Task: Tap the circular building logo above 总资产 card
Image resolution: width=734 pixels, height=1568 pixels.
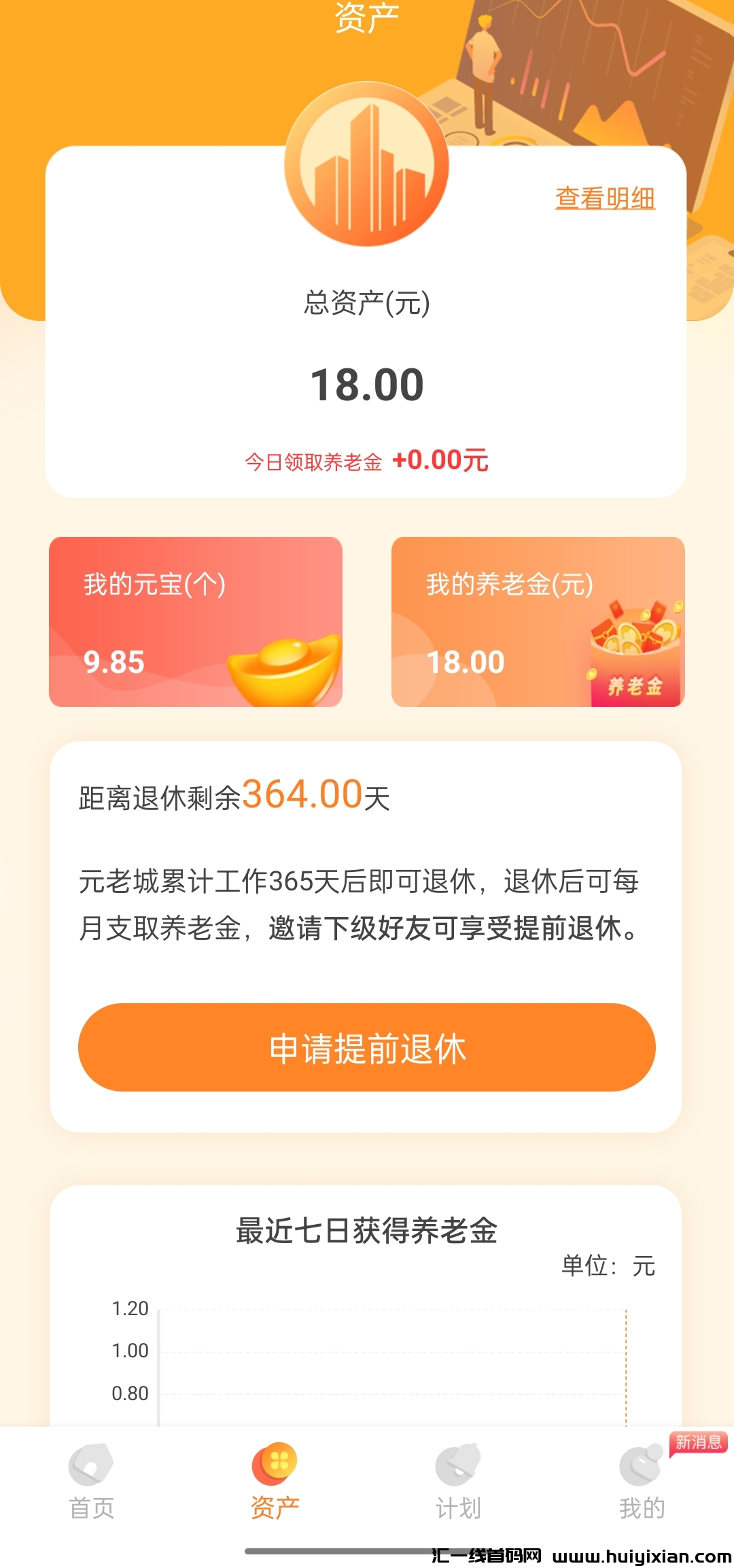Action: point(366,163)
